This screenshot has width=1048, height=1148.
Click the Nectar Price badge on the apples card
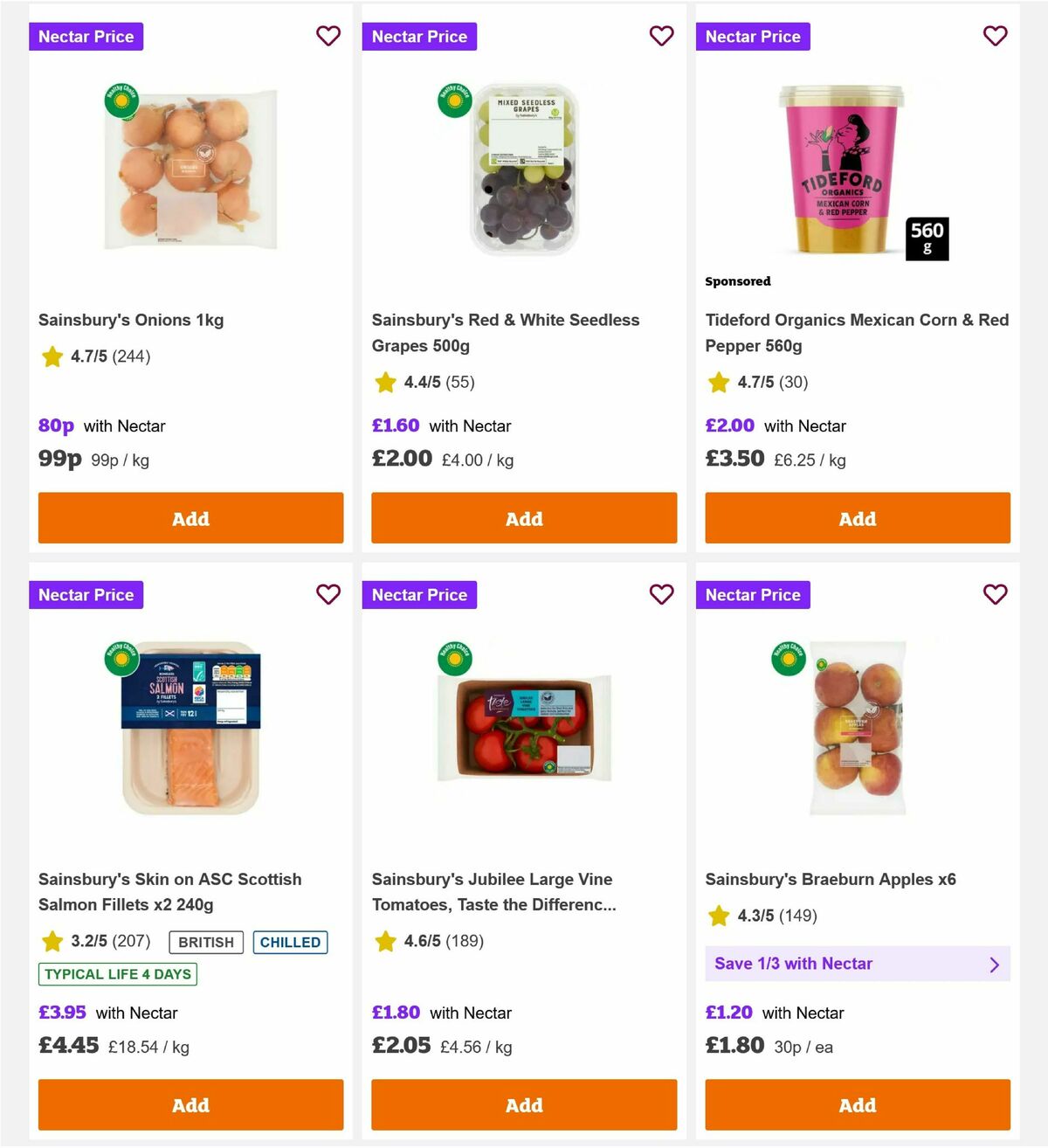click(753, 594)
